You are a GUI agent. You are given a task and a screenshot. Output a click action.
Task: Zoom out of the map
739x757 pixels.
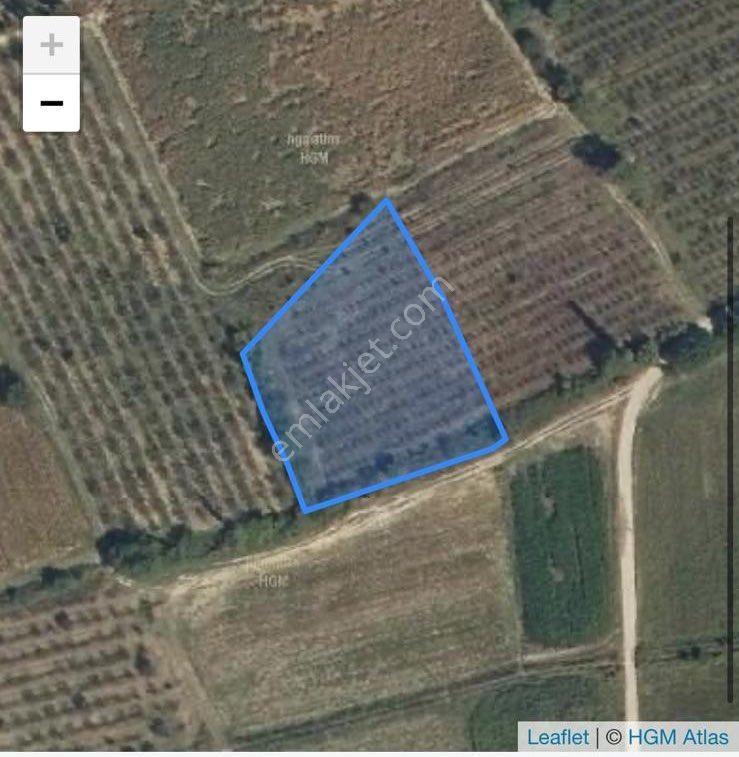click(x=51, y=103)
